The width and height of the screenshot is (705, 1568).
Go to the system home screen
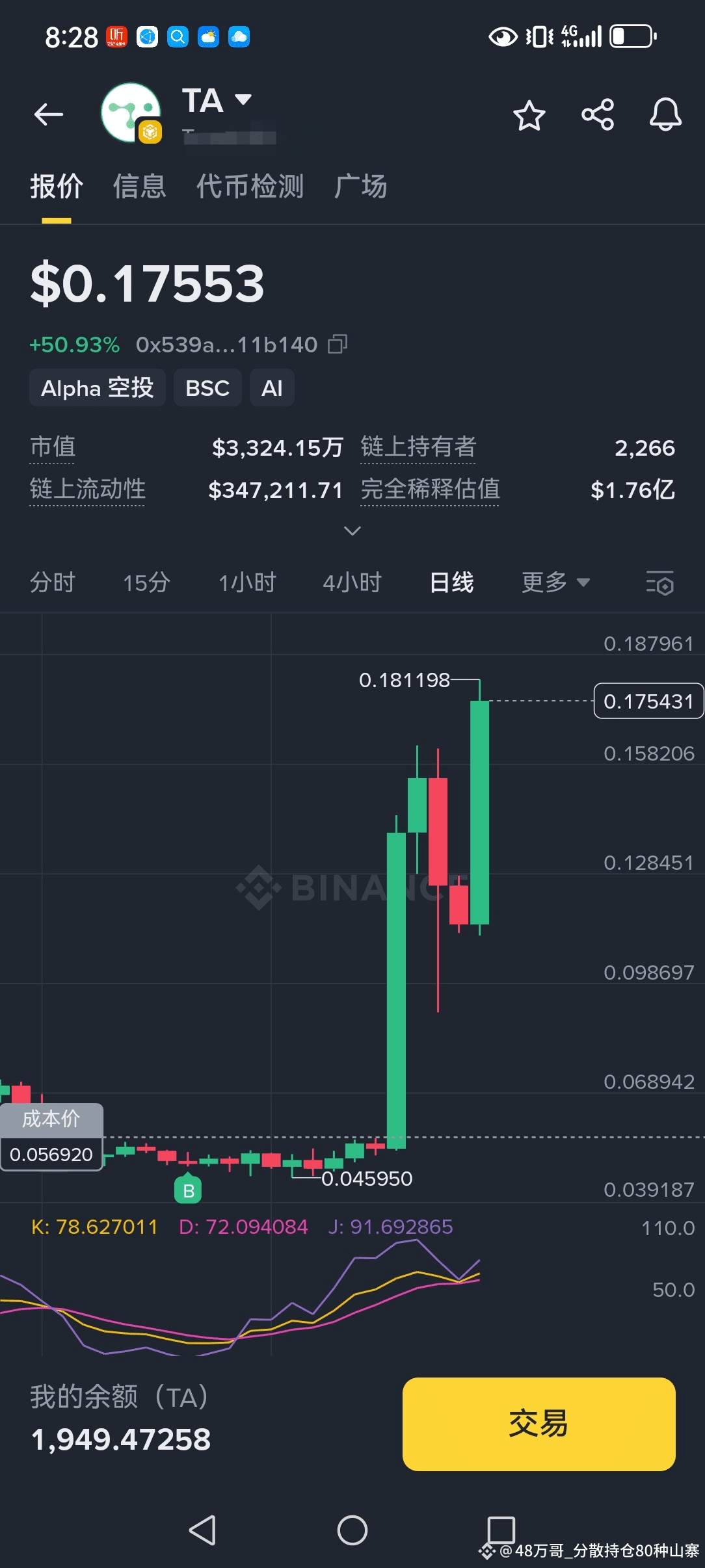(352, 1530)
